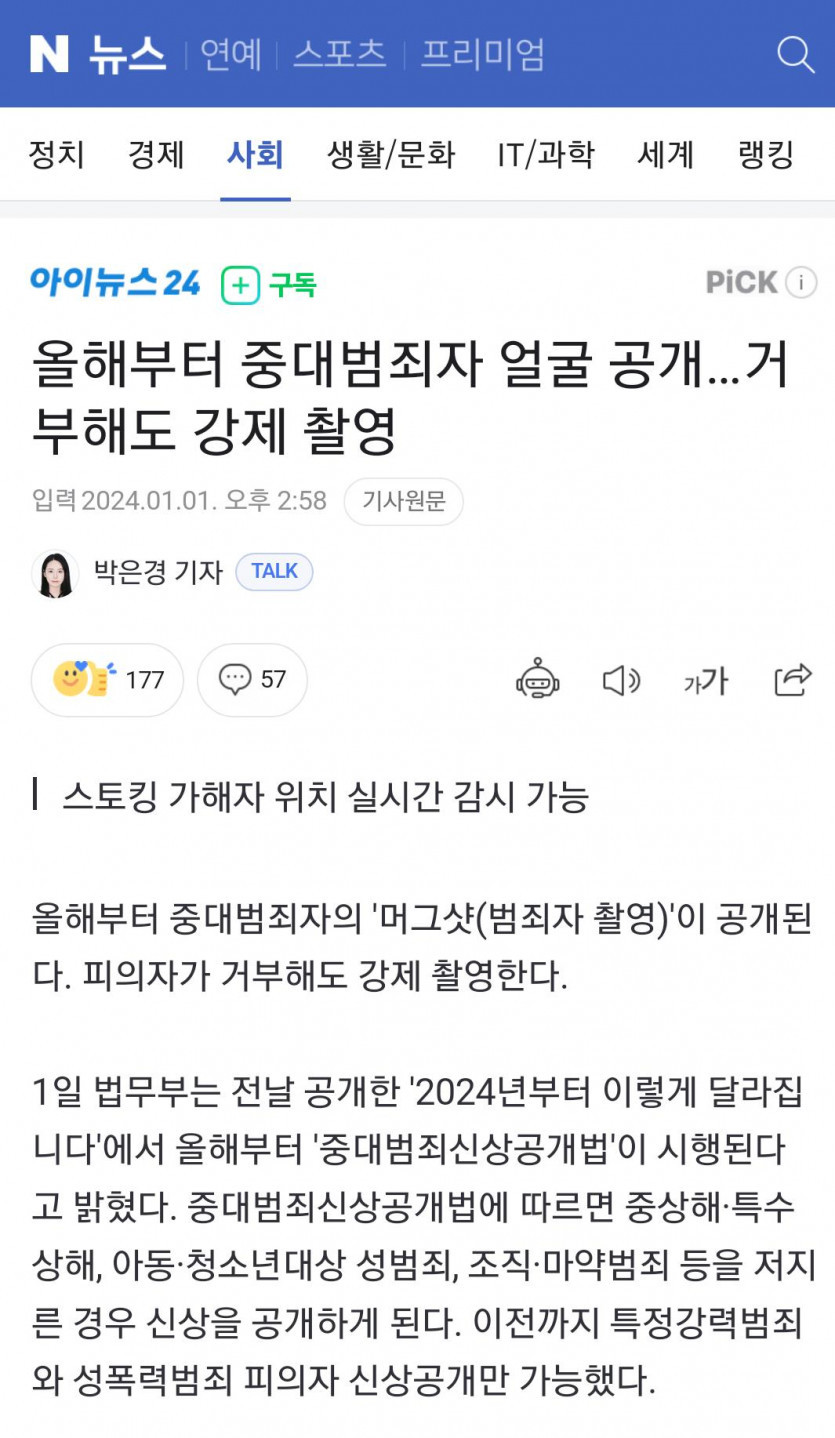Open reporter 박은경 기자 profile
Image resolution: width=835 pixels, height=1438 pixels.
tap(157, 572)
